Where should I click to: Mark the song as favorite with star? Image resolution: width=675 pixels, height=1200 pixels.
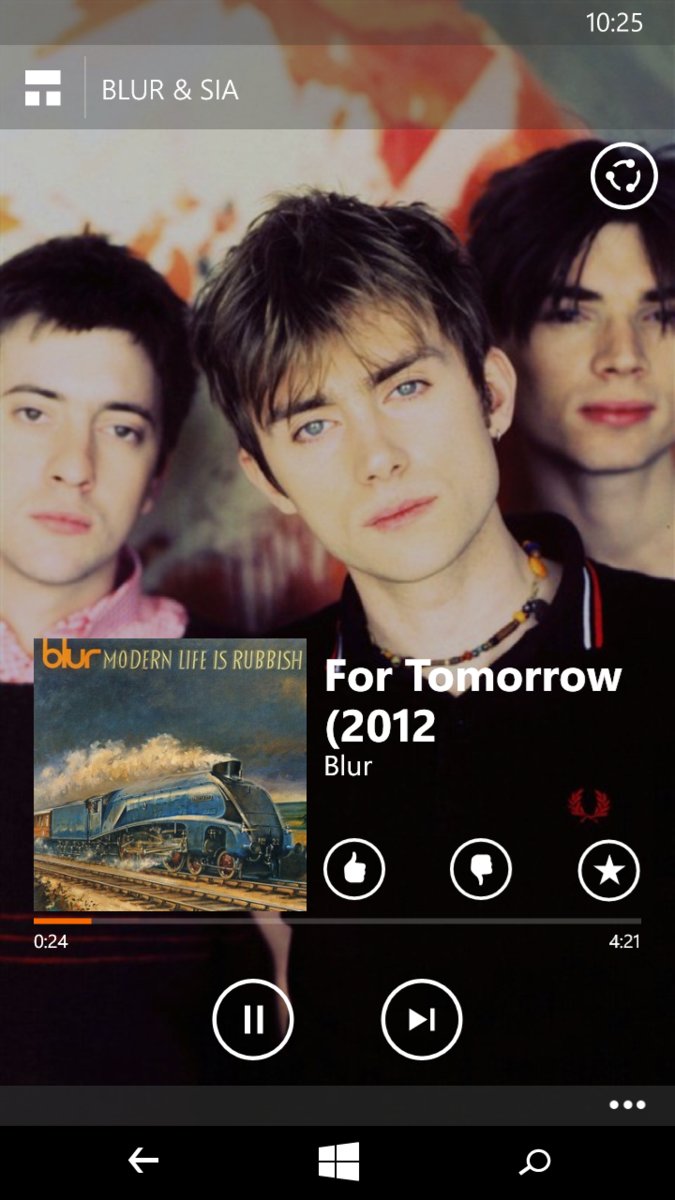[608, 870]
